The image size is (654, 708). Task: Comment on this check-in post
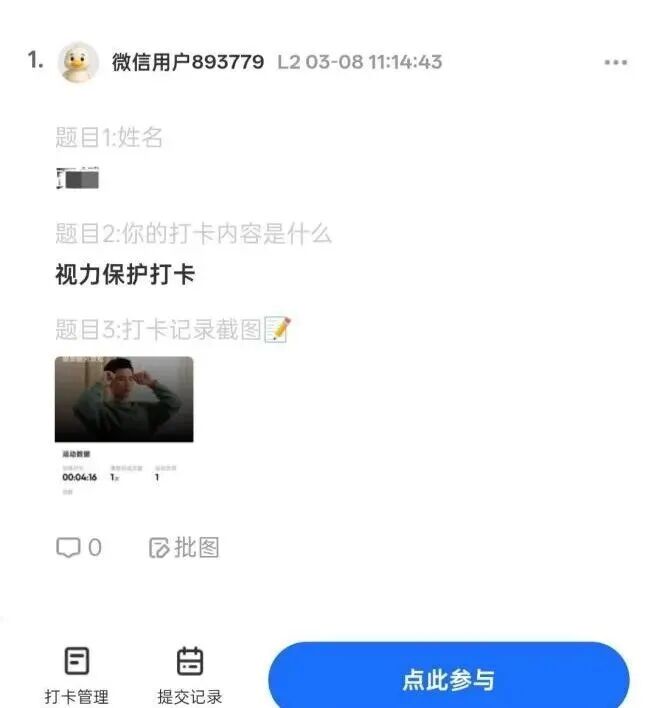point(78,547)
